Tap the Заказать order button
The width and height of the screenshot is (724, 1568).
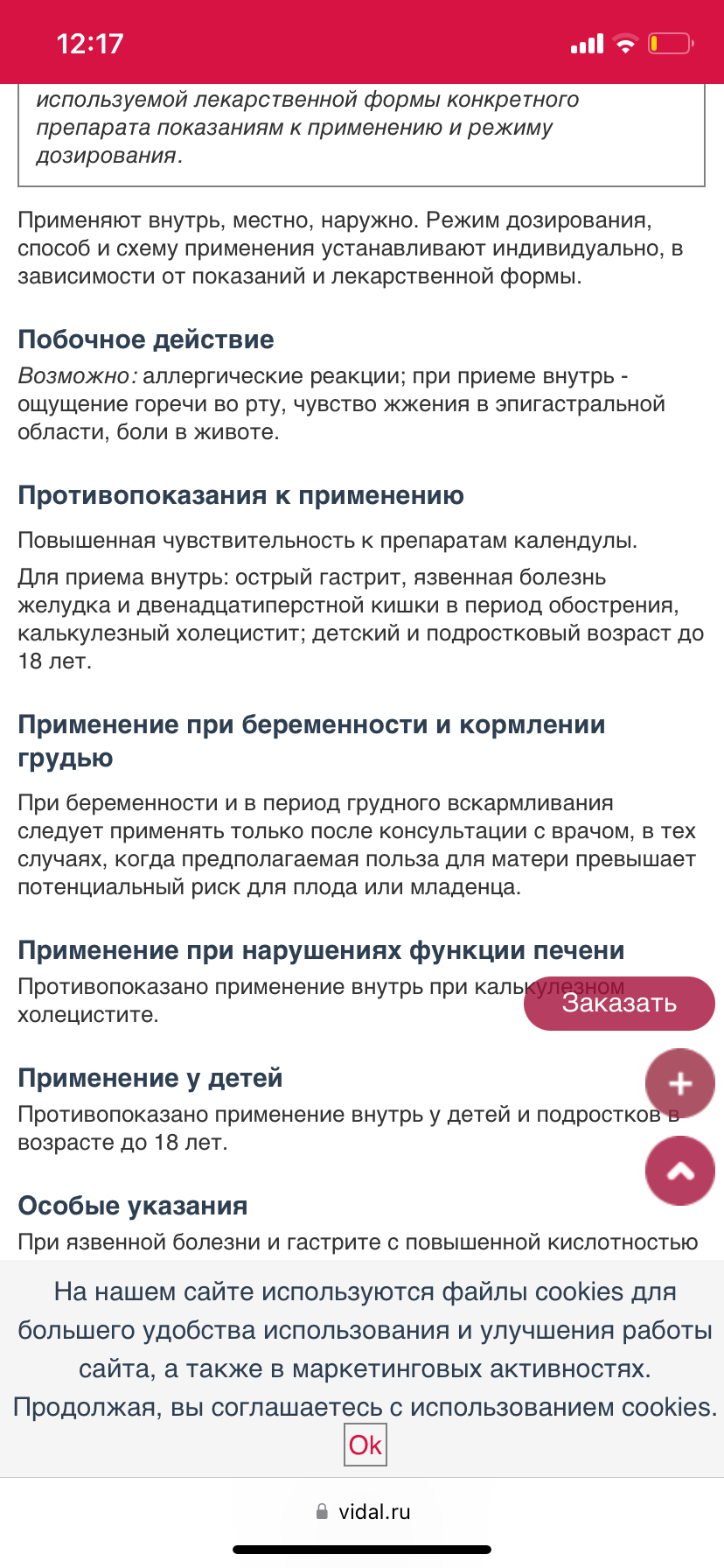619,1004
